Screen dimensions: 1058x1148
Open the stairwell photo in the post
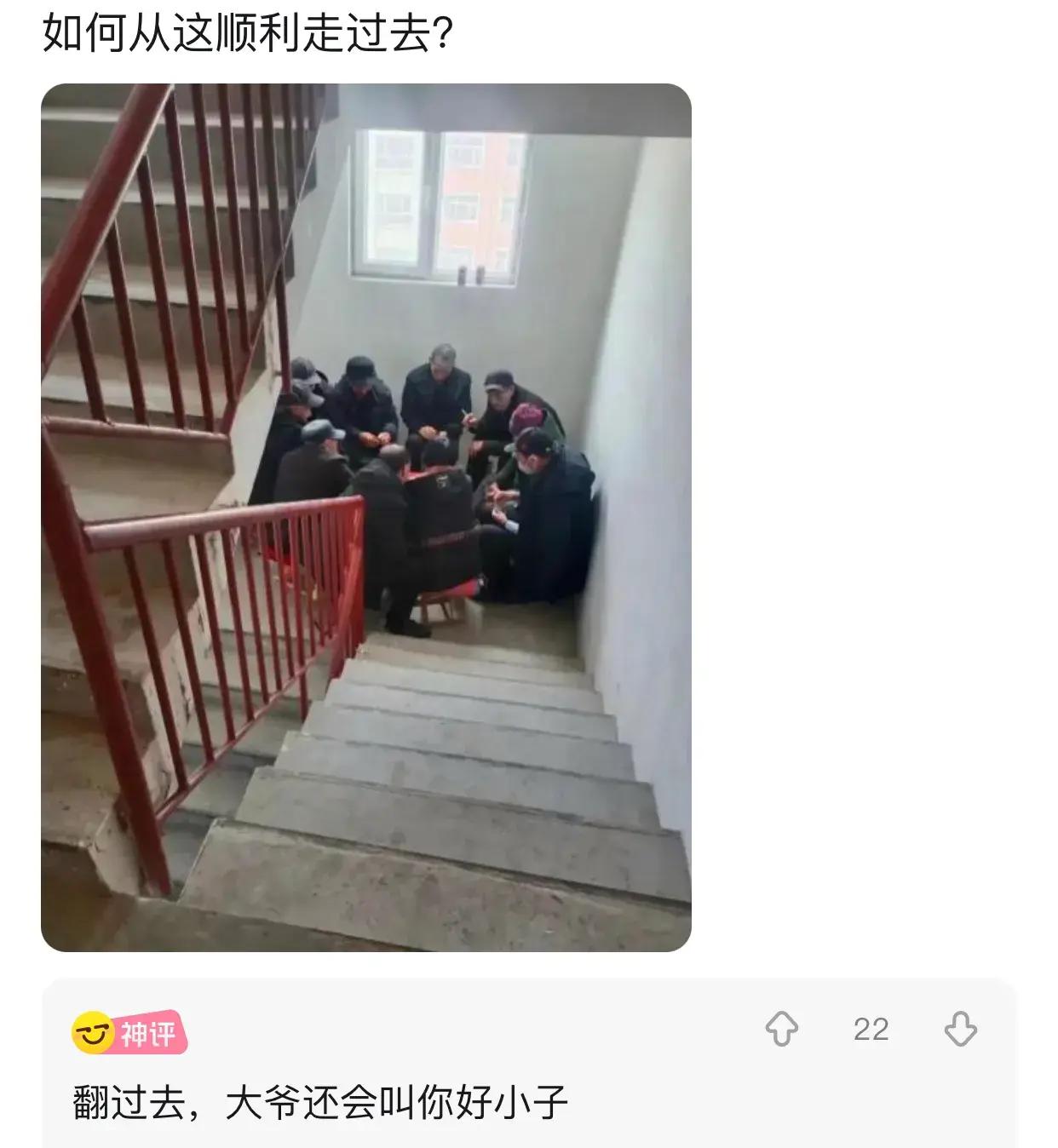pos(366,517)
